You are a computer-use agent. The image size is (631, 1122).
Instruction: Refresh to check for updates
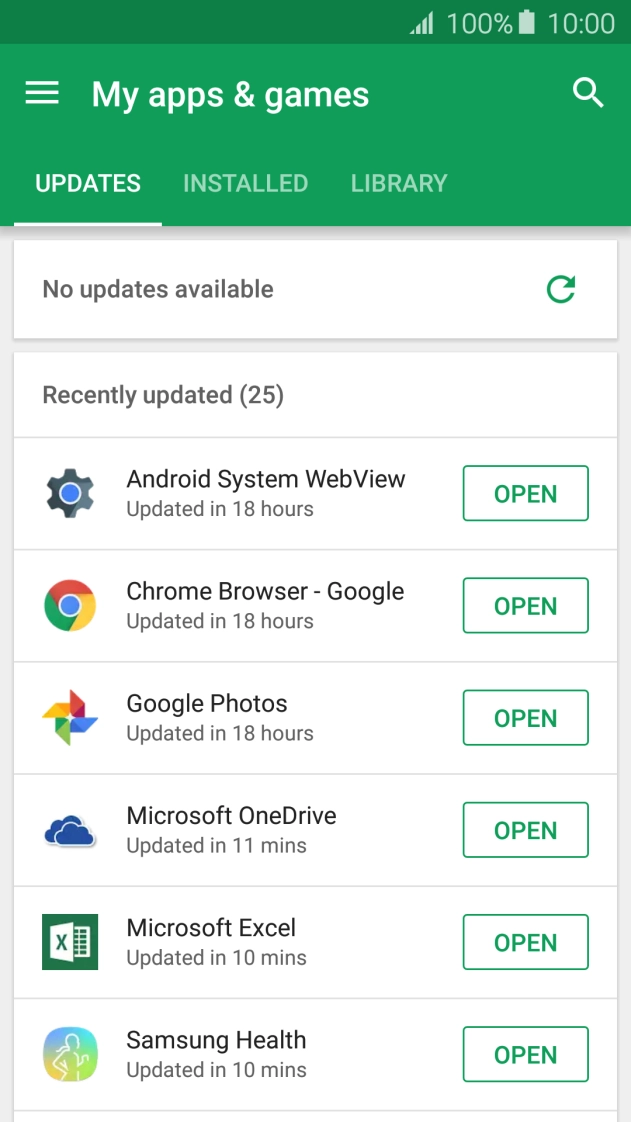pos(561,289)
